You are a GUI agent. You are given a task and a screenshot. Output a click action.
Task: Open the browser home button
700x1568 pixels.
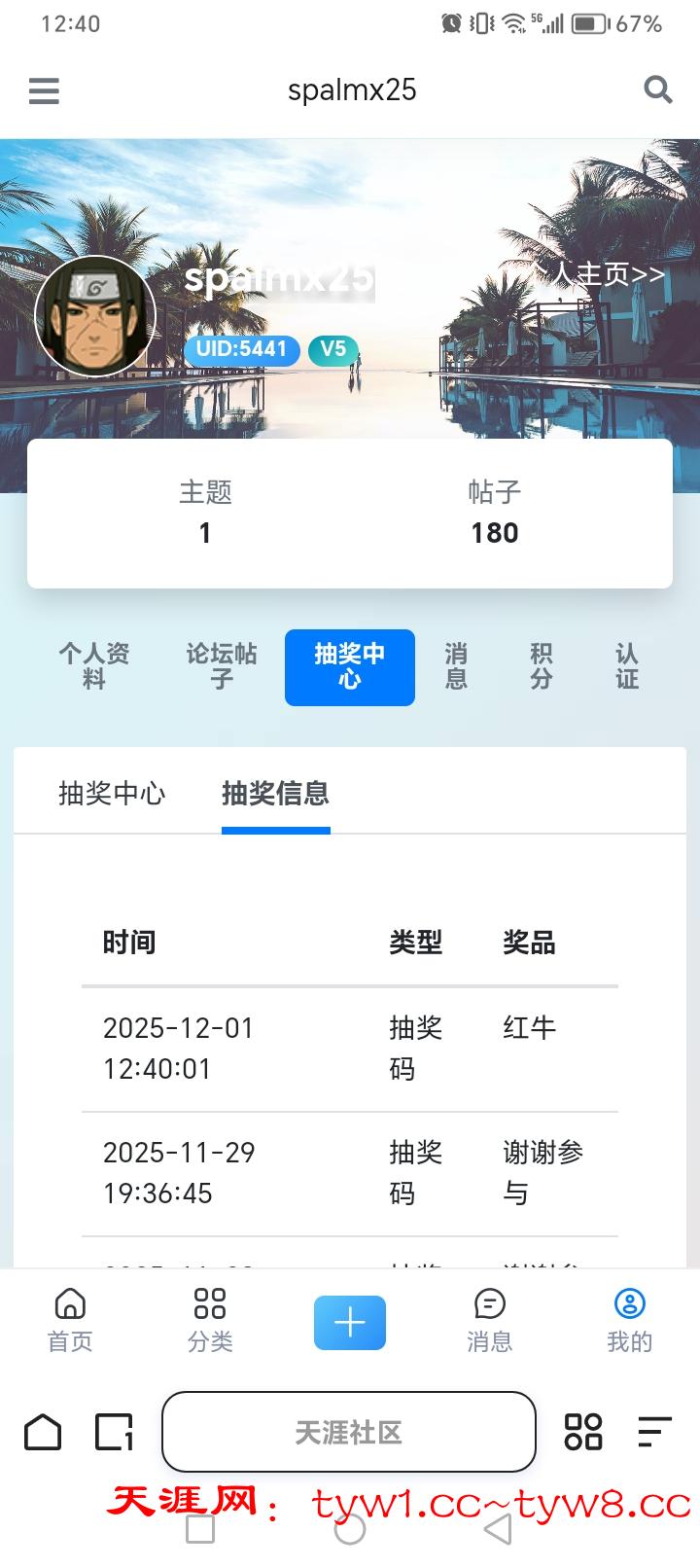pyautogui.click(x=43, y=1432)
